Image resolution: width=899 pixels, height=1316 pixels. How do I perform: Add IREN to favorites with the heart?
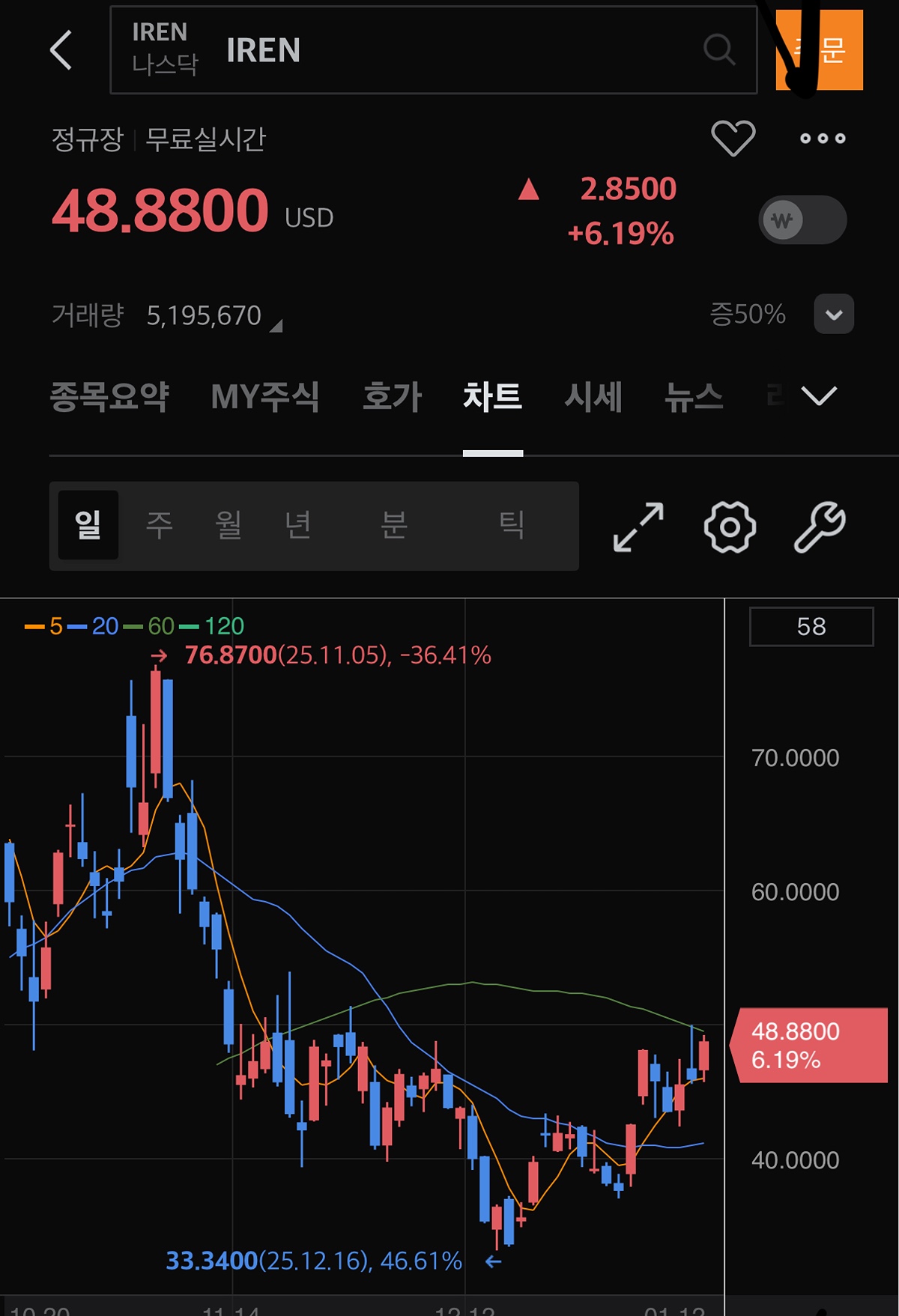[733, 138]
